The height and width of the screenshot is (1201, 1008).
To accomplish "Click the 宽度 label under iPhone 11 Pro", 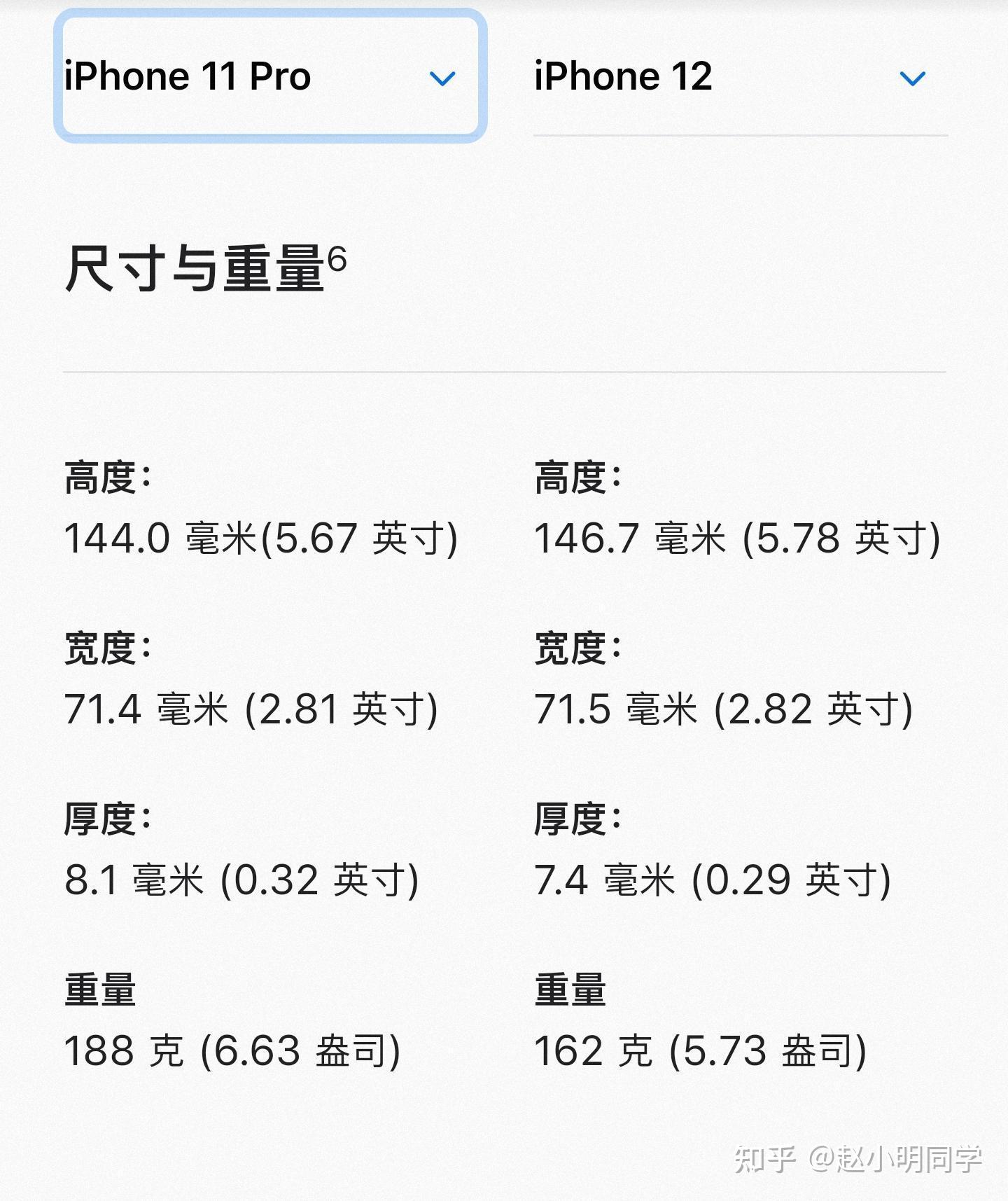I will (x=109, y=651).
